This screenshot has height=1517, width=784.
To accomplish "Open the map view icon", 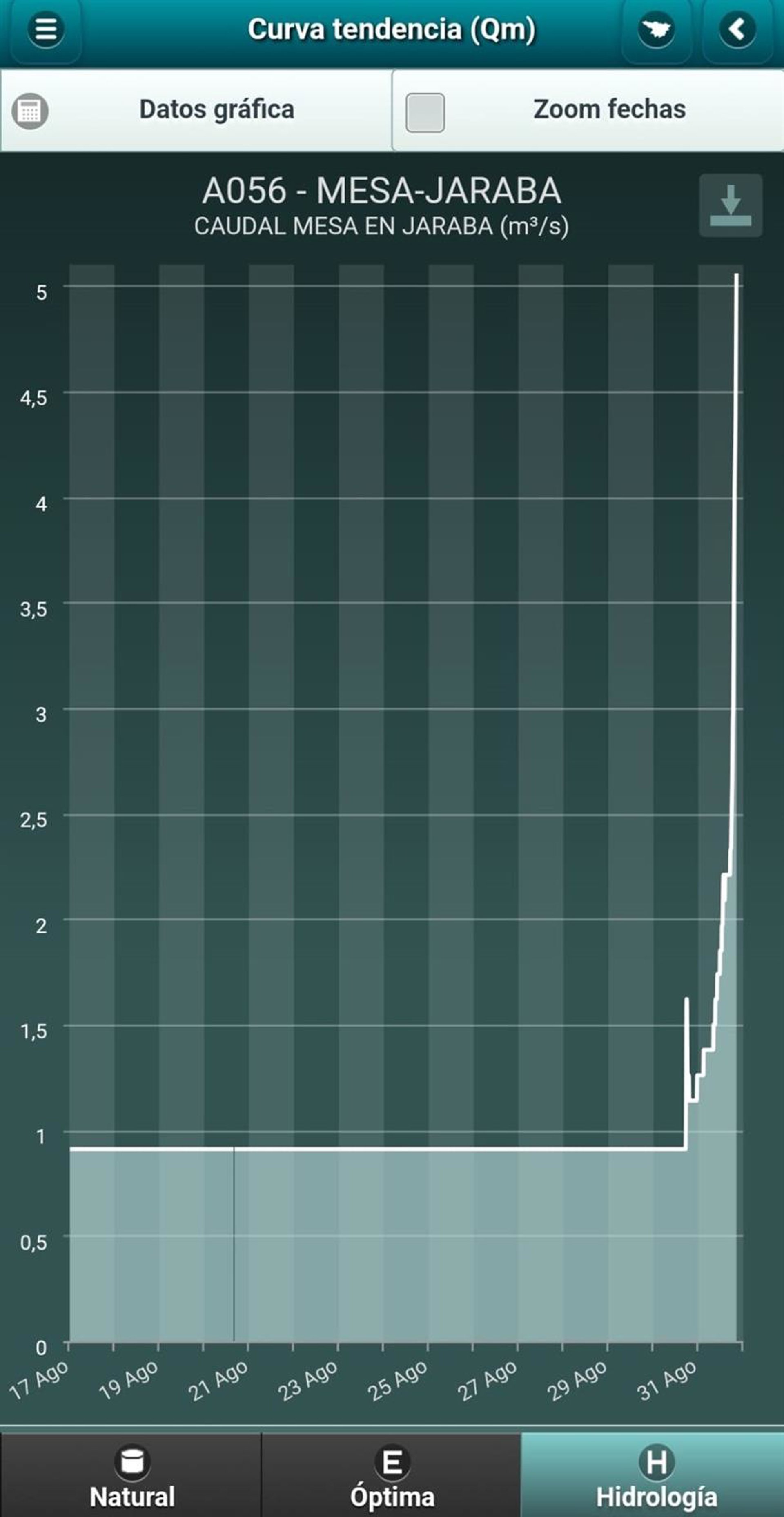I will (x=656, y=29).
